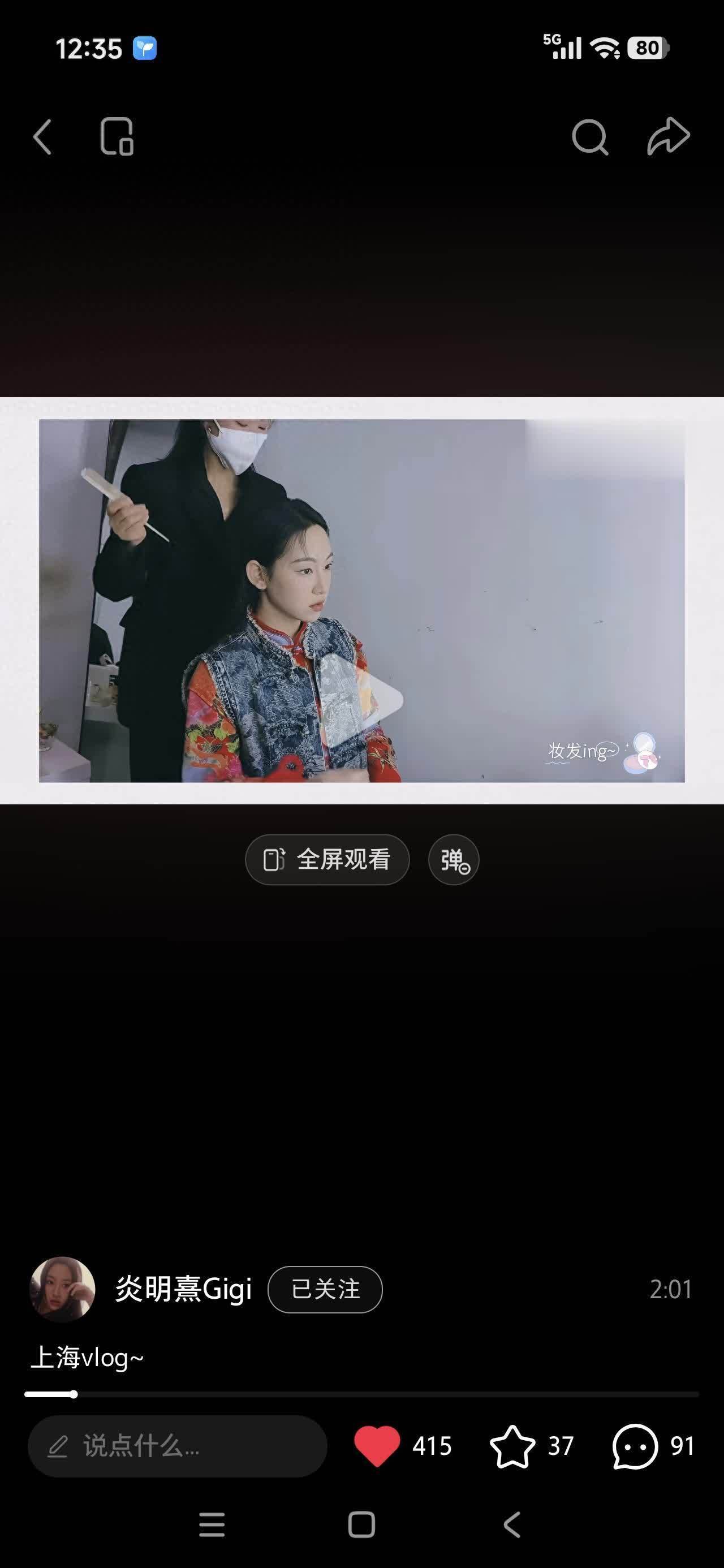Toggle the 弹 danmaku button
The height and width of the screenshot is (1568, 724).
pos(454,859)
